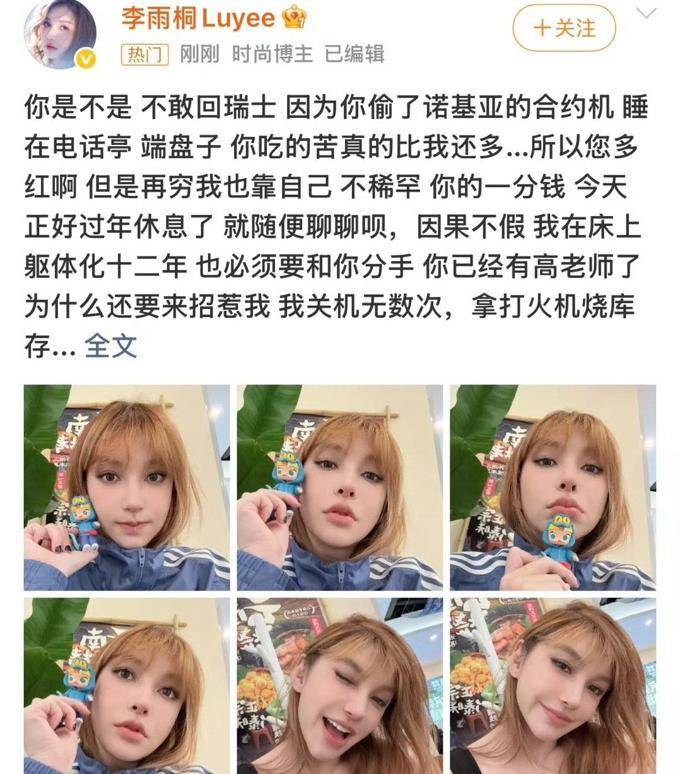
Task: Open the post options chevron
Action: [648, 14]
